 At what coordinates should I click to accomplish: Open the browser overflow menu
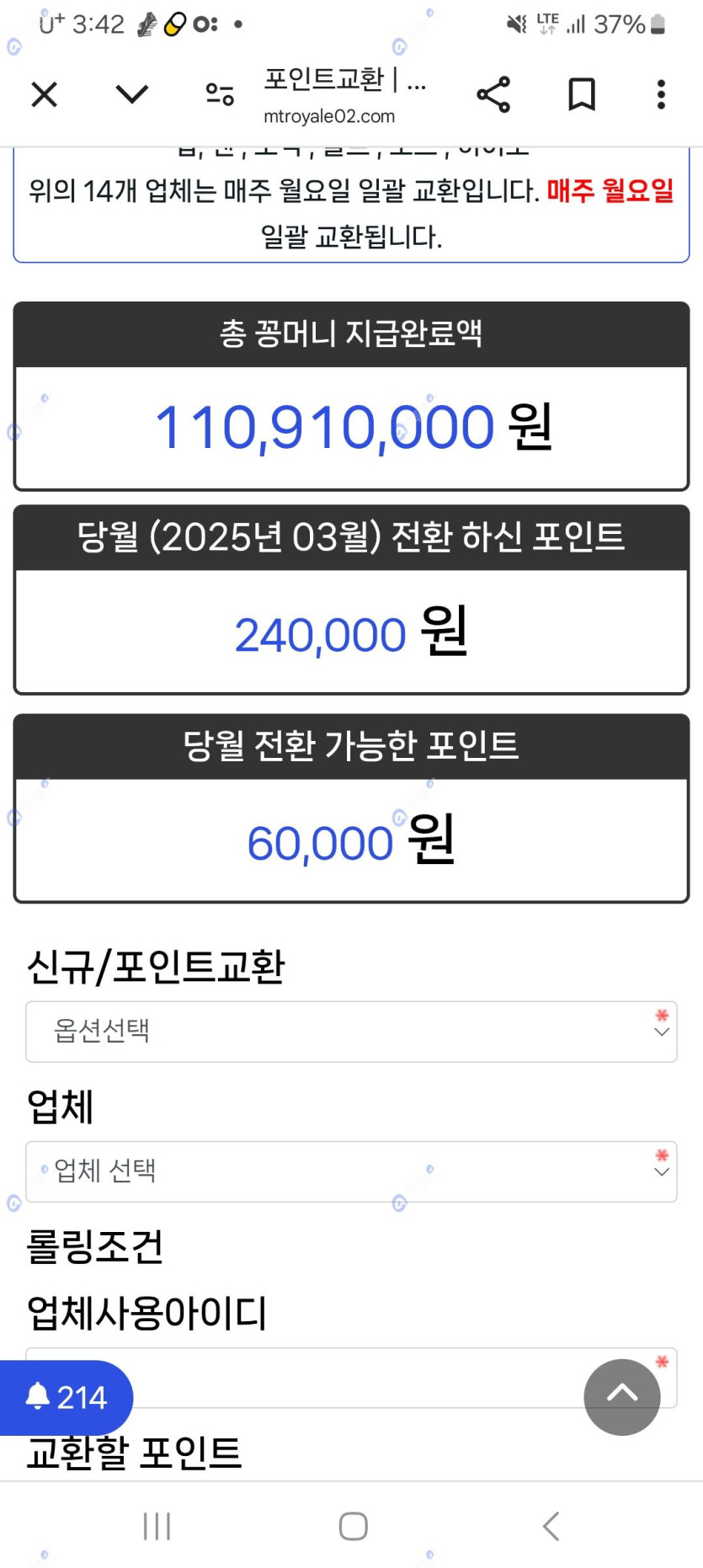click(661, 94)
